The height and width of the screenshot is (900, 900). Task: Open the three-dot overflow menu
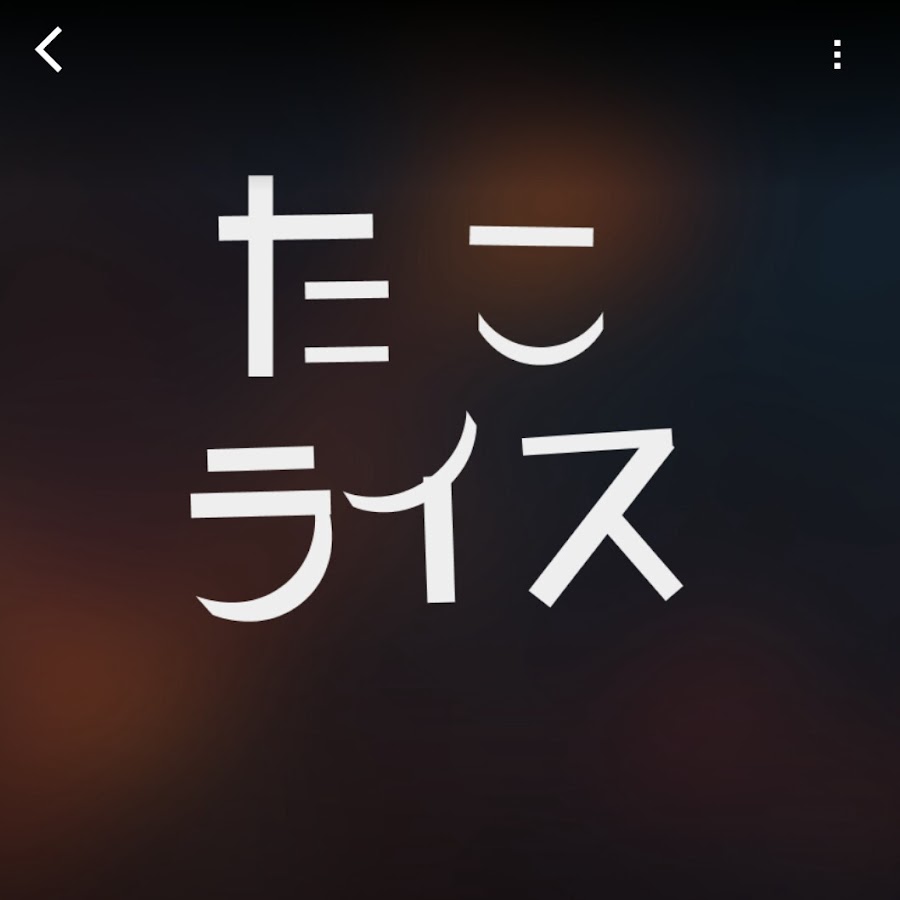click(837, 55)
